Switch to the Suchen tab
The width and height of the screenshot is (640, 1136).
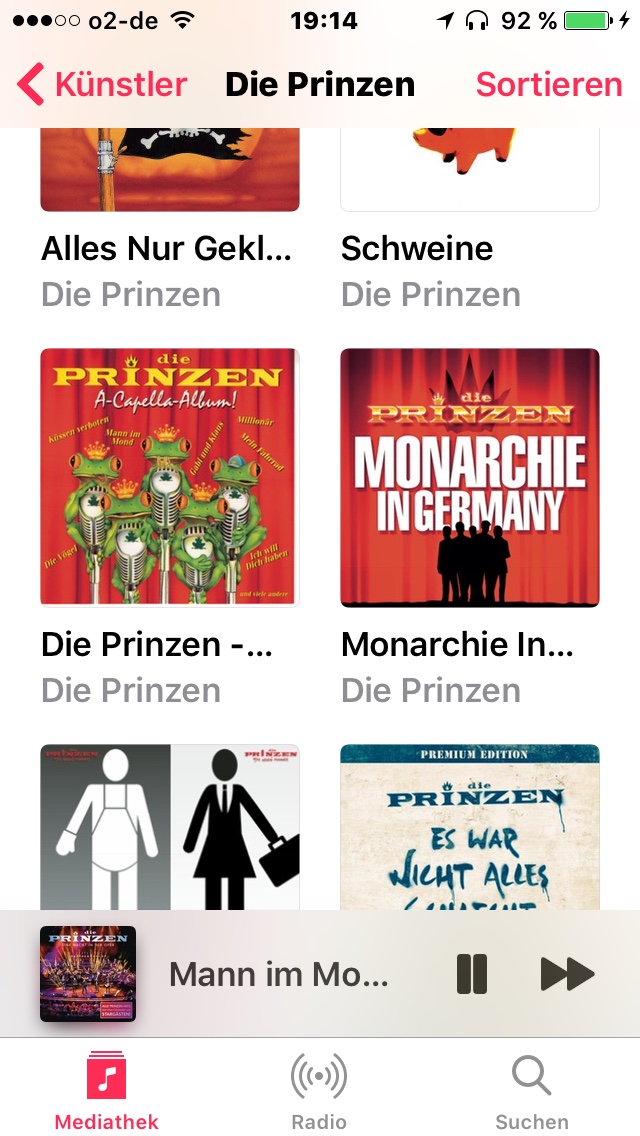(x=531, y=1088)
